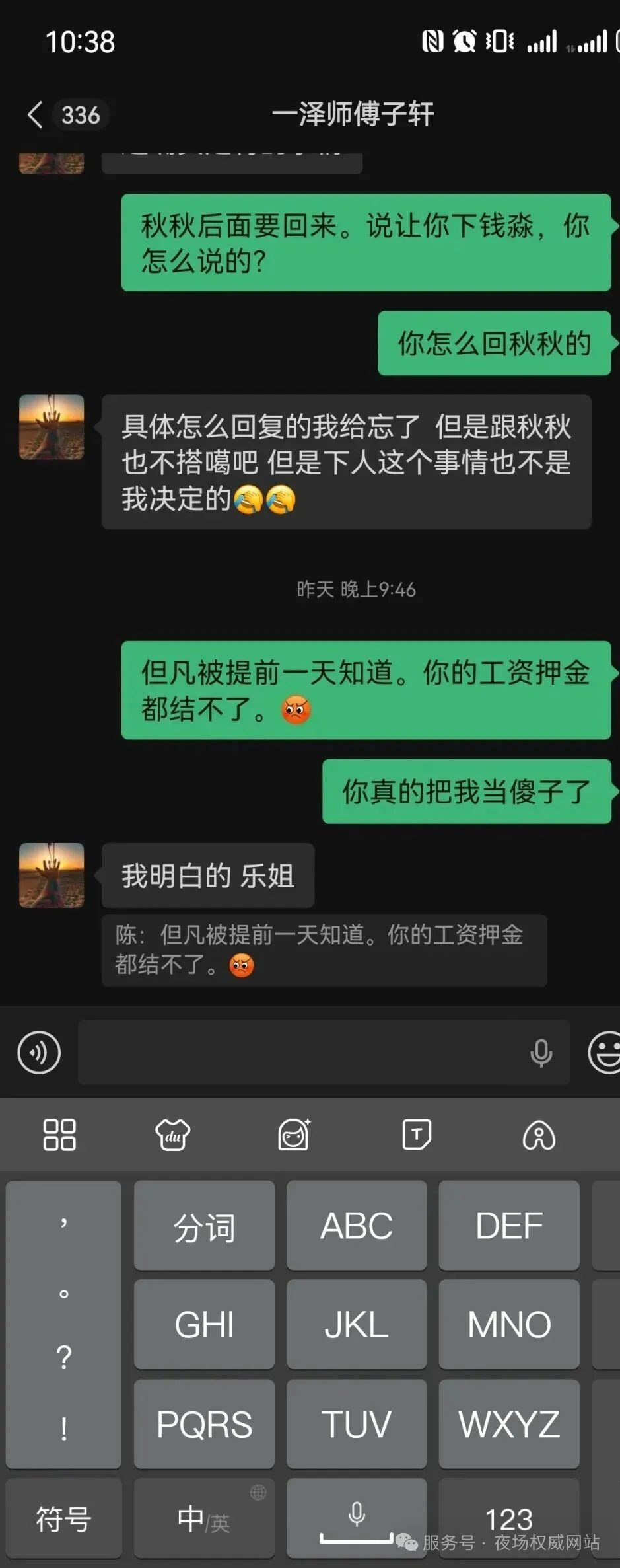620x1568 pixels.
Task: Tap the microphone inside the message field
Action: coord(541,1052)
